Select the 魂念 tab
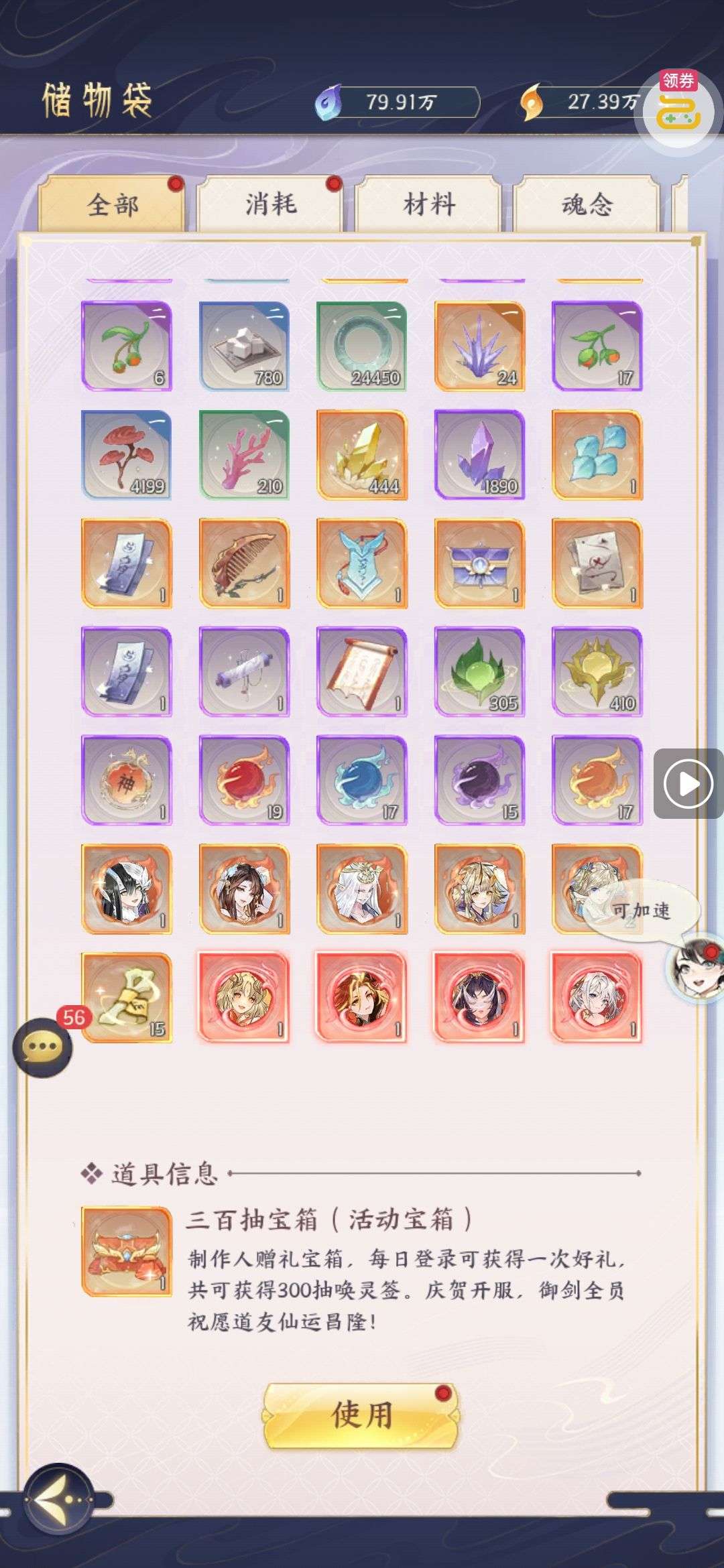This screenshot has width=724, height=1568. tap(587, 204)
